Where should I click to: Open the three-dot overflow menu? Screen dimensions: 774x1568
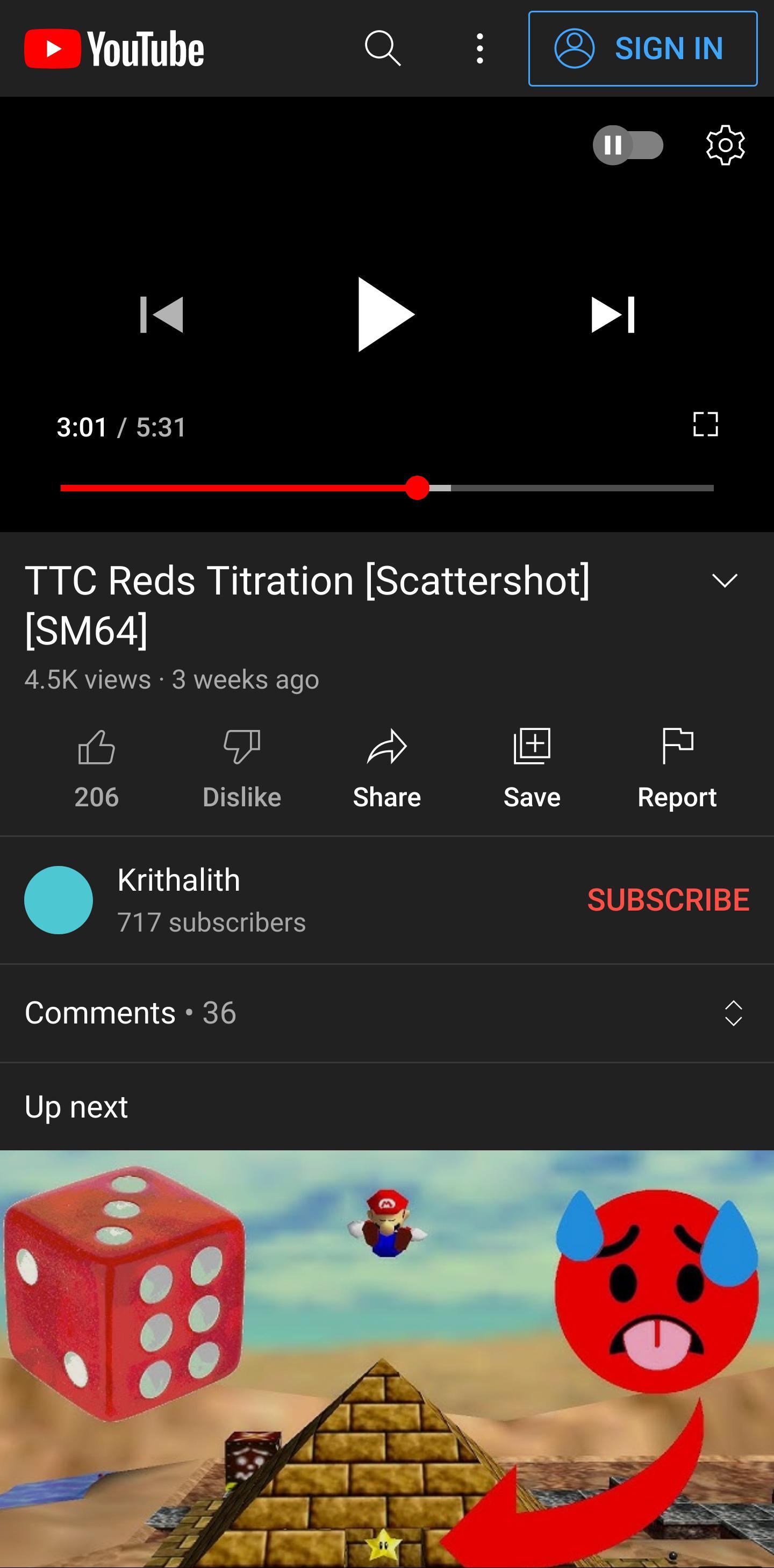[x=480, y=48]
